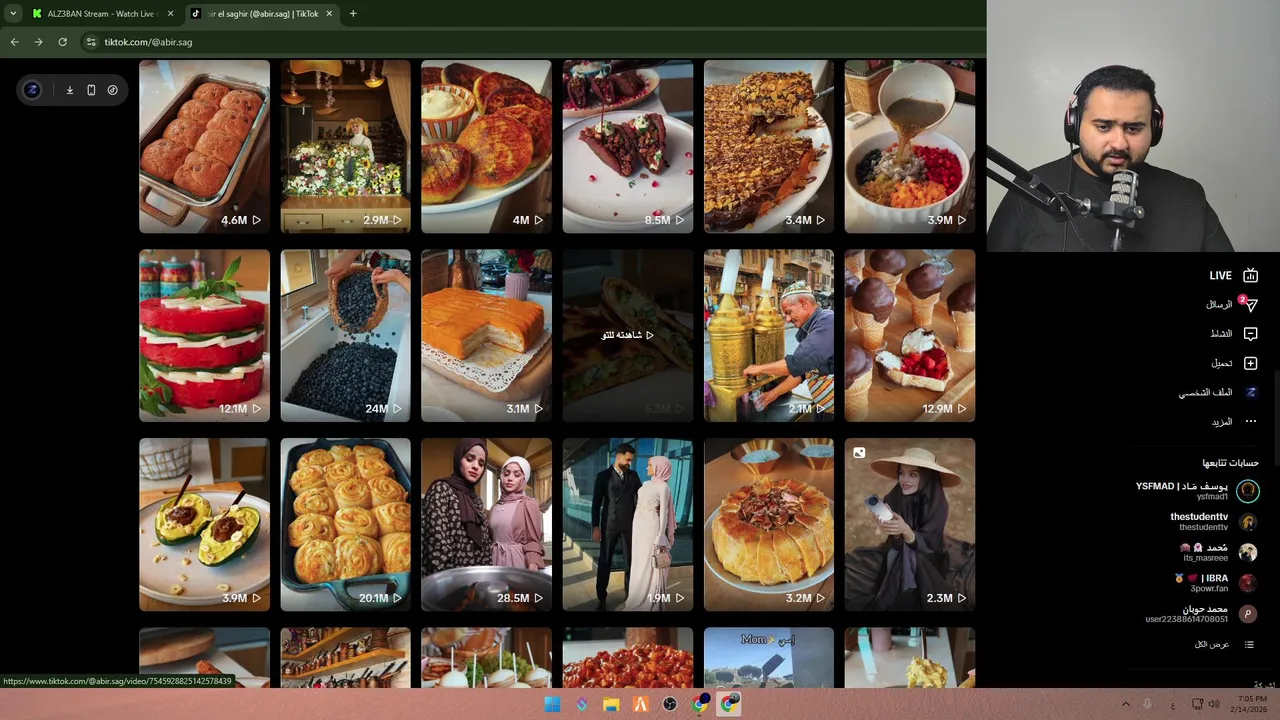Open the LIVE section in the sidebar
Screen dimensions: 1280x720
1232,276
